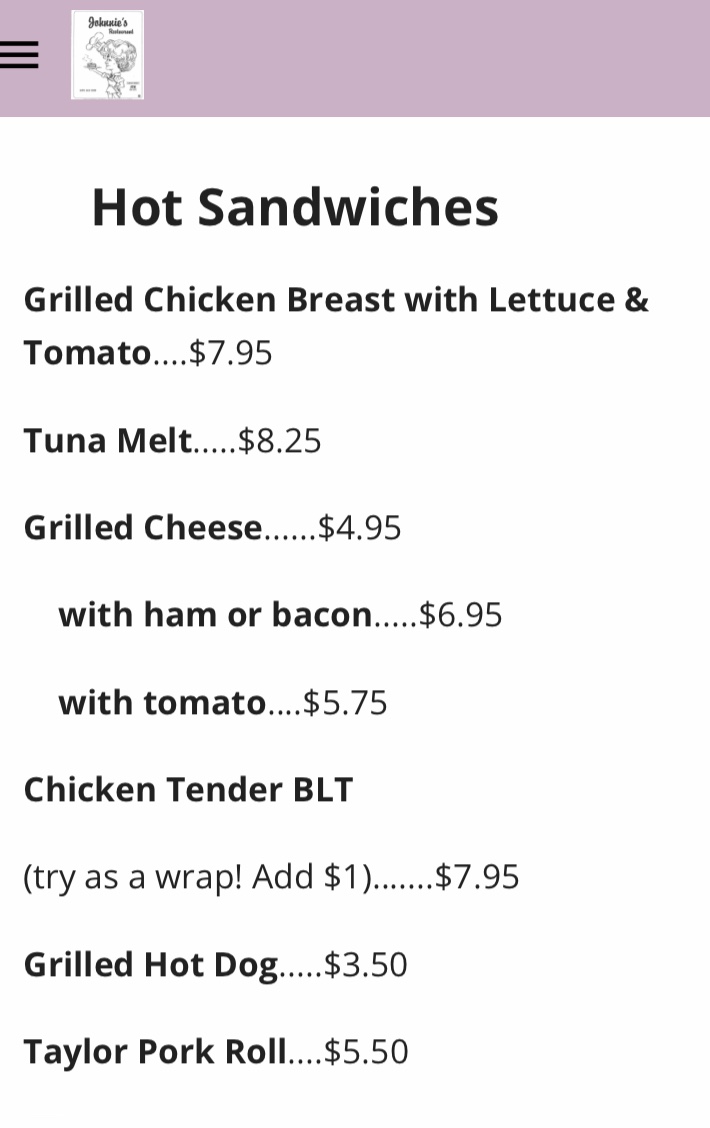Tap the Johnnie's Restaurant logo link
Screen dimensions: 710x1128
(108, 55)
